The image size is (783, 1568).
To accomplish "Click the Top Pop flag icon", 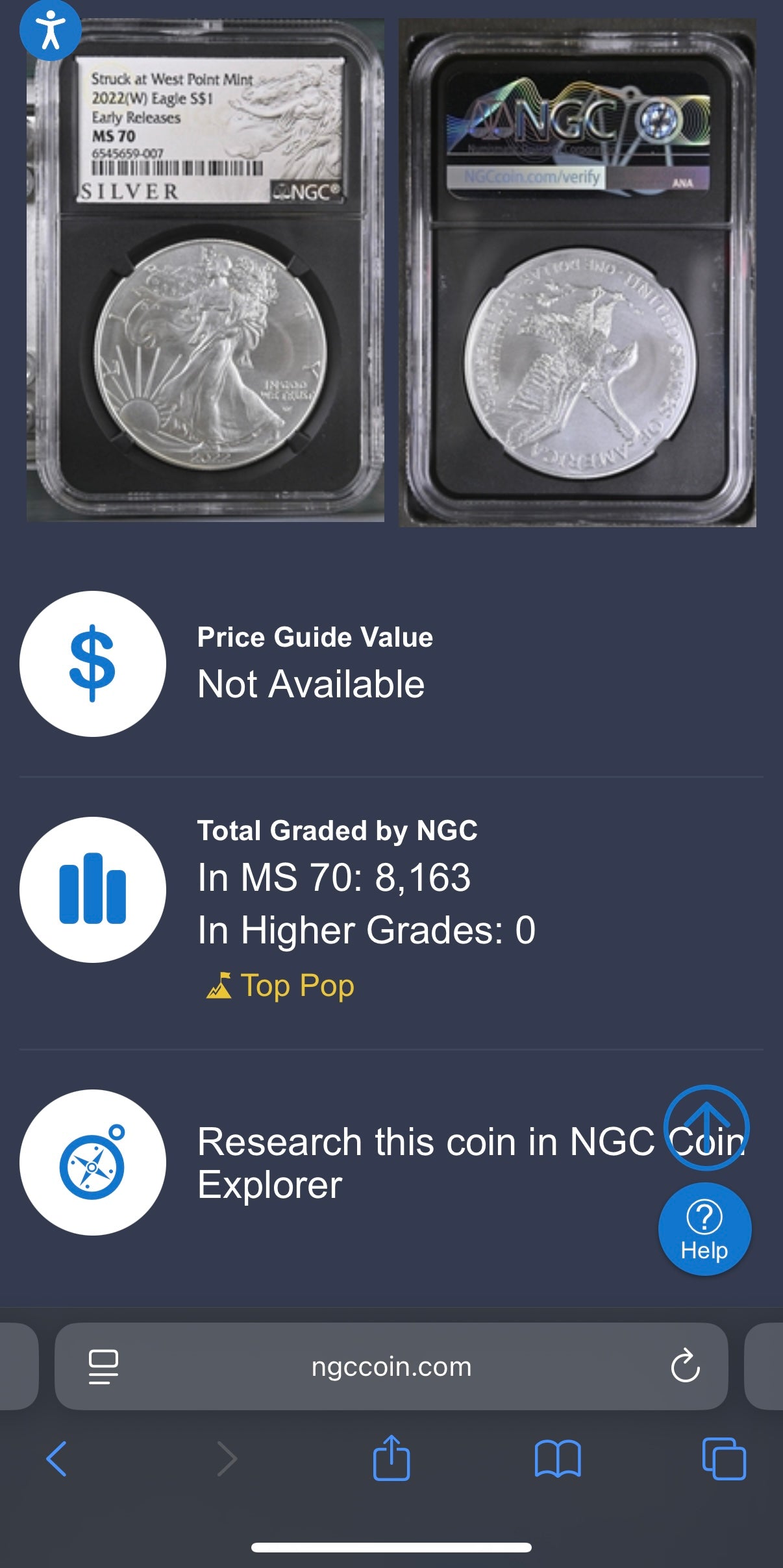I will point(220,986).
